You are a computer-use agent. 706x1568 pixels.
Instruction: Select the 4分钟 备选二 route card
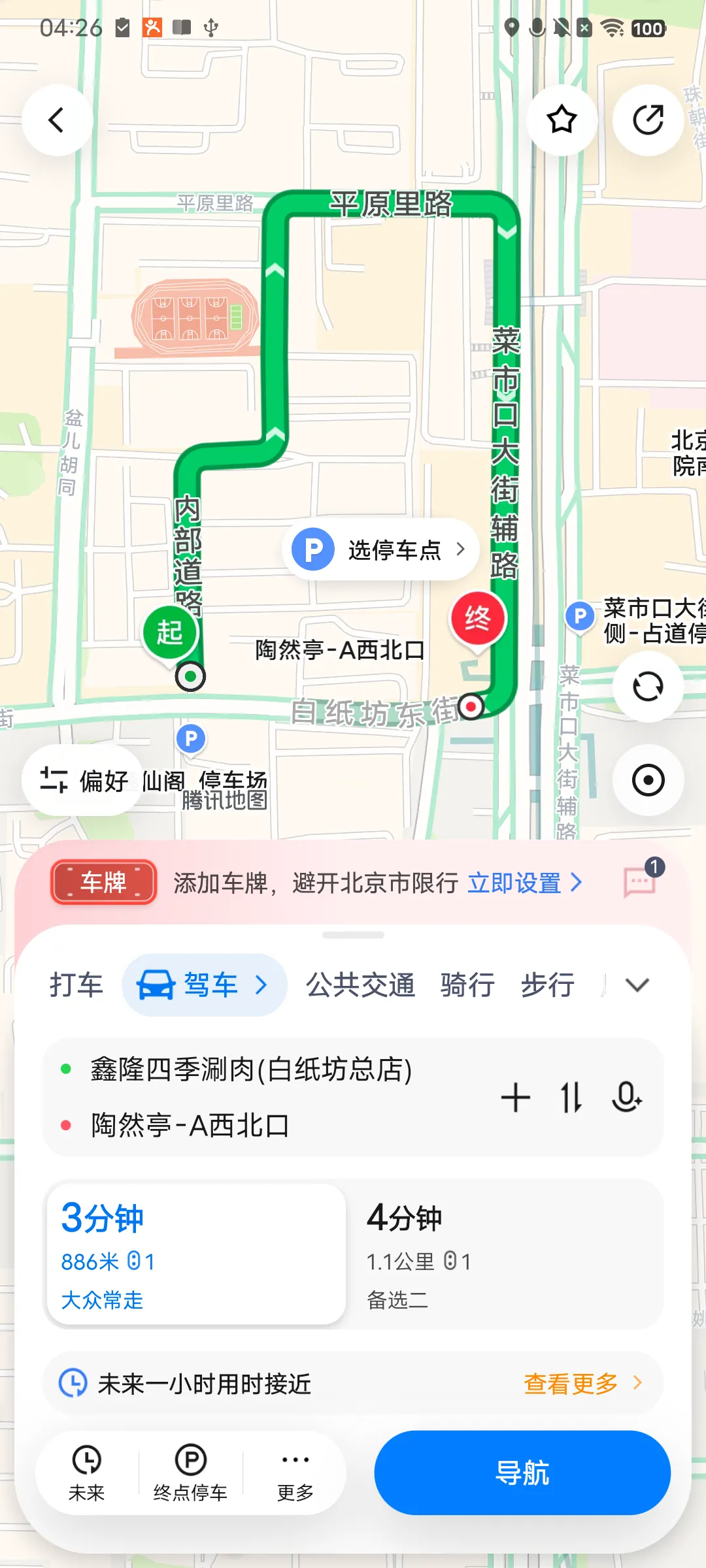[505, 1254]
